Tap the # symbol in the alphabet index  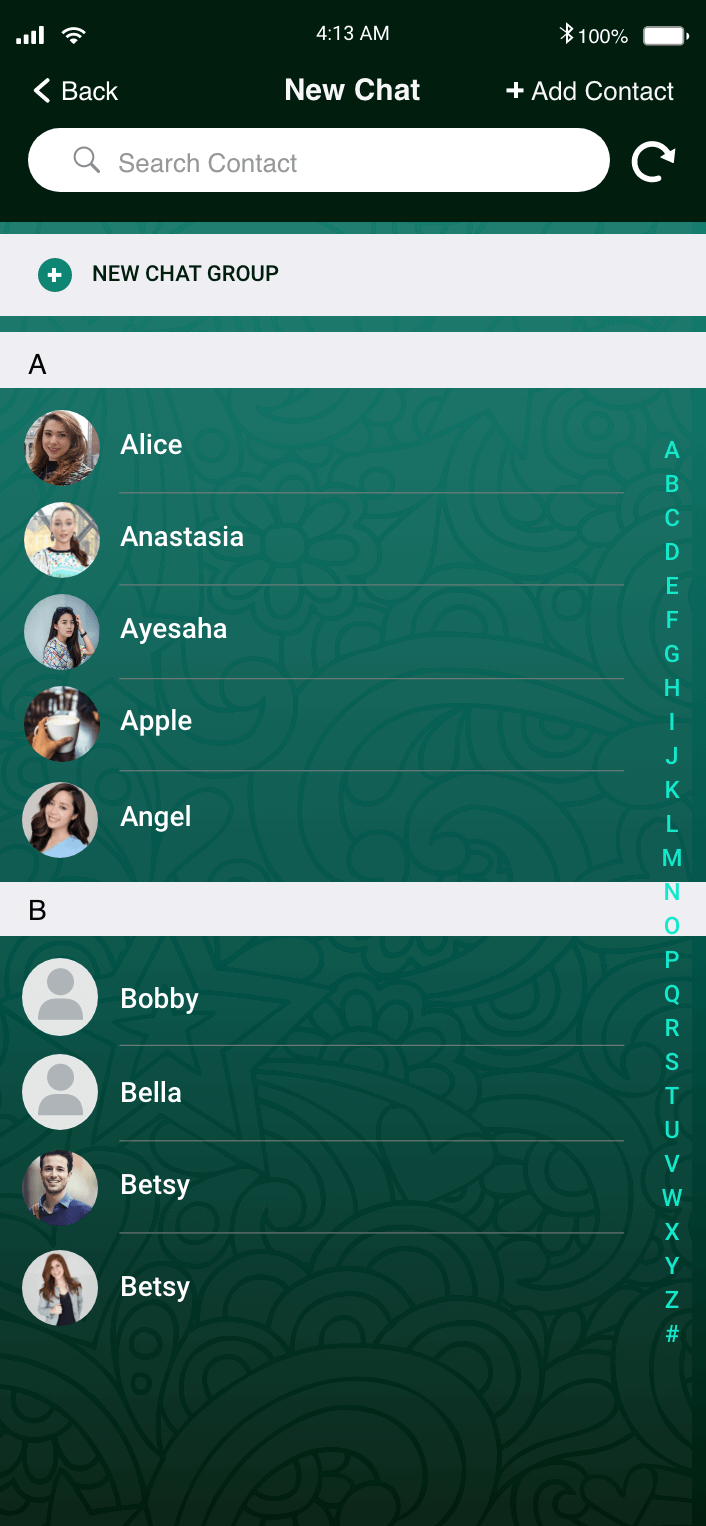point(672,1333)
